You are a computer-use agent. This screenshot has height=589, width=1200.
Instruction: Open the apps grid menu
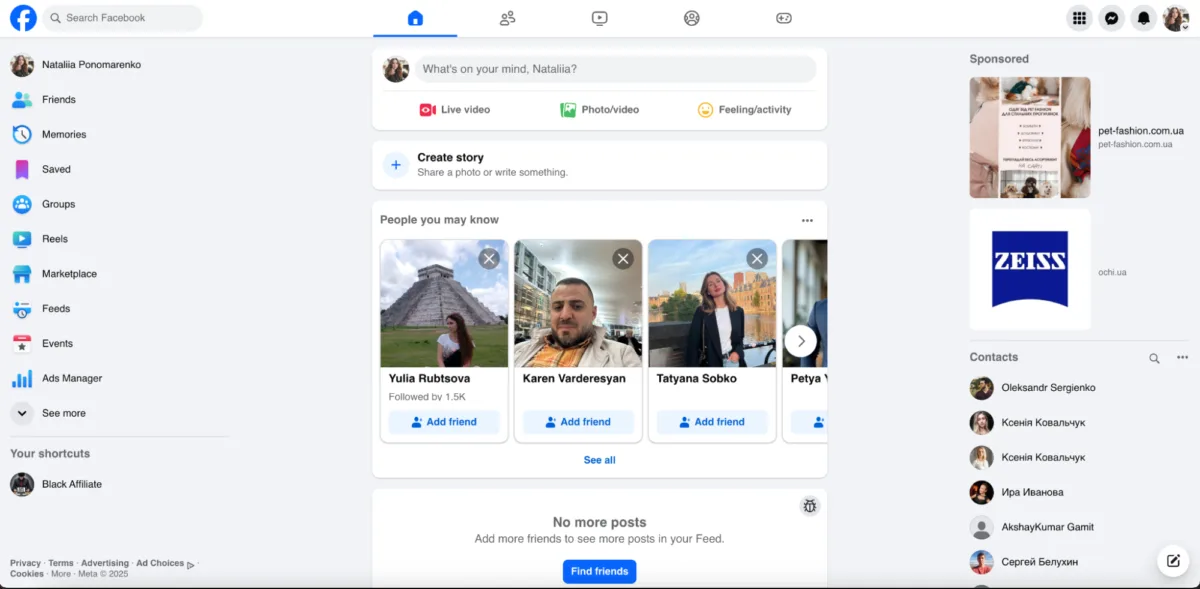(x=1078, y=18)
